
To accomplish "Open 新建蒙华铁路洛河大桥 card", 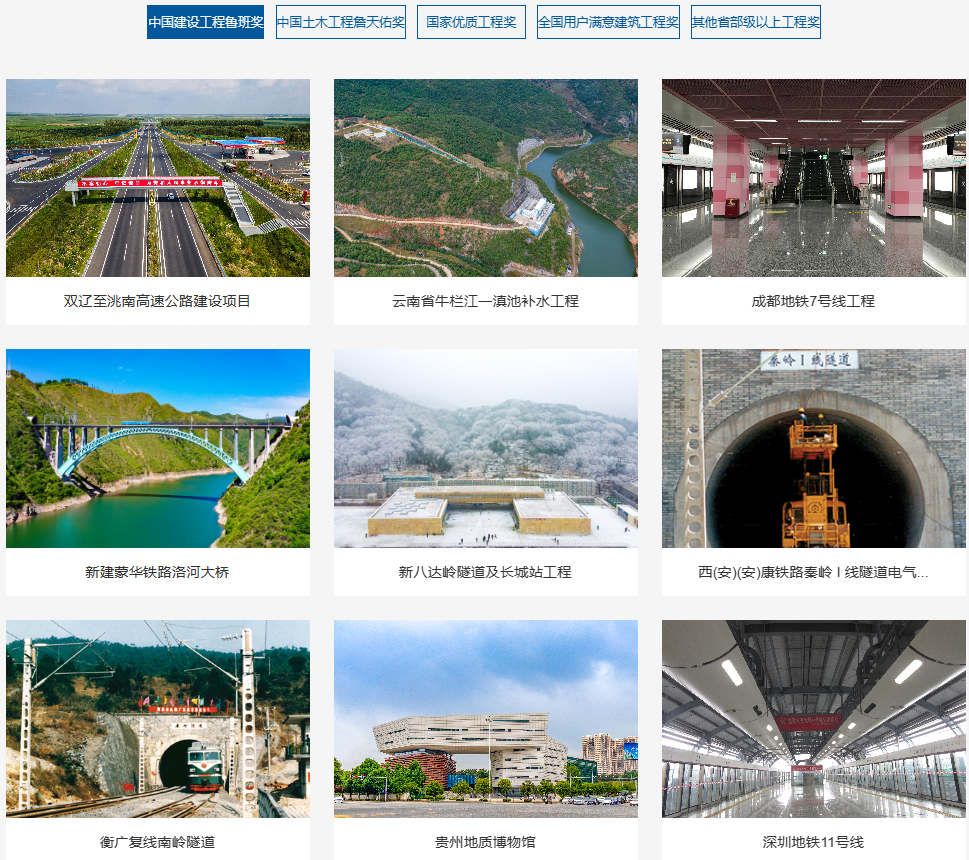I will (x=158, y=470).
